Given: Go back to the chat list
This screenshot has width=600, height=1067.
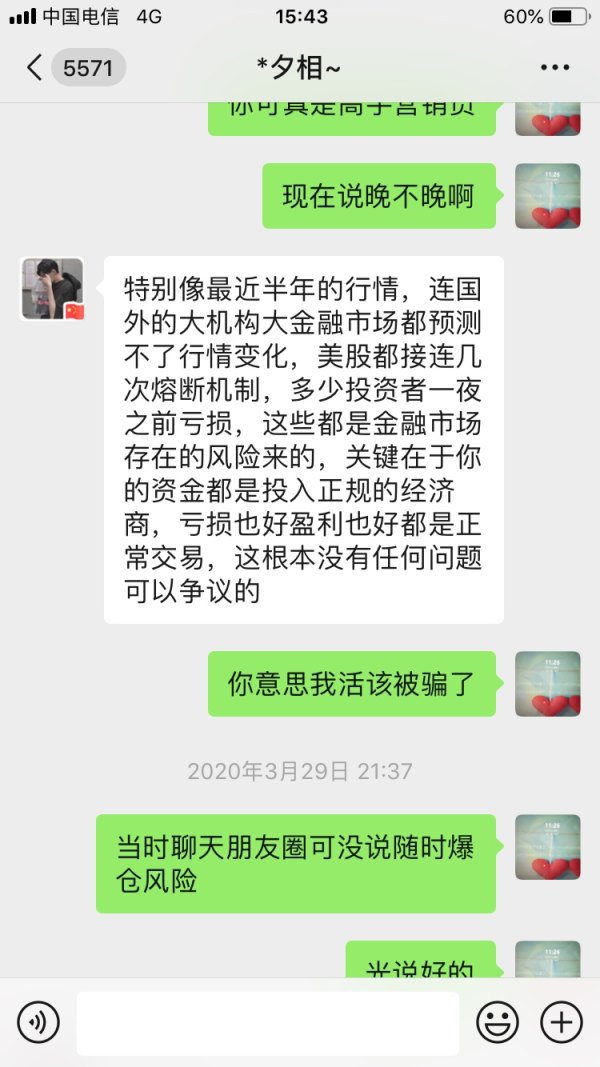Looking at the screenshot, I should pyautogui.click(x=35, y=68).
